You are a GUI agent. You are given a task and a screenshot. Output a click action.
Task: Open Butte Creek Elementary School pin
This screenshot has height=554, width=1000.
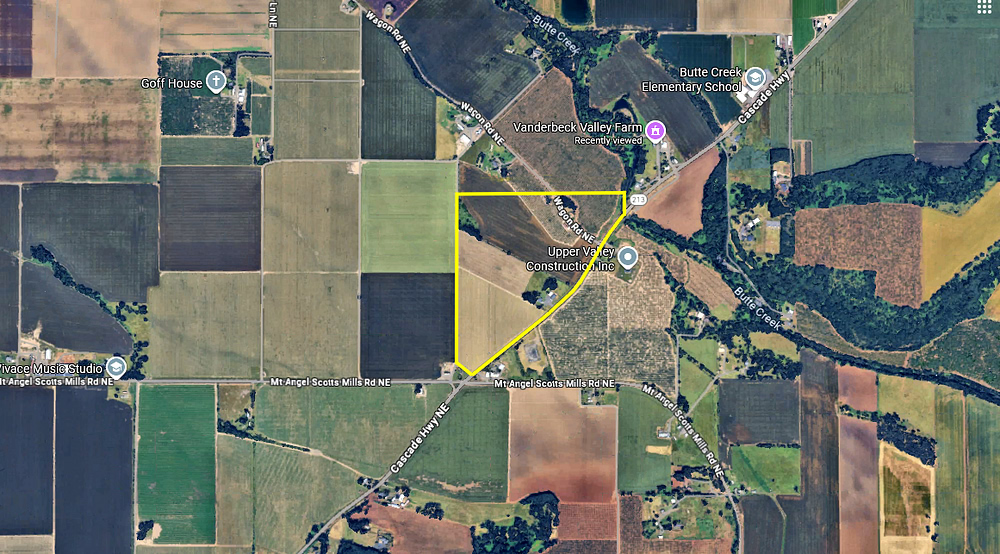755,78
